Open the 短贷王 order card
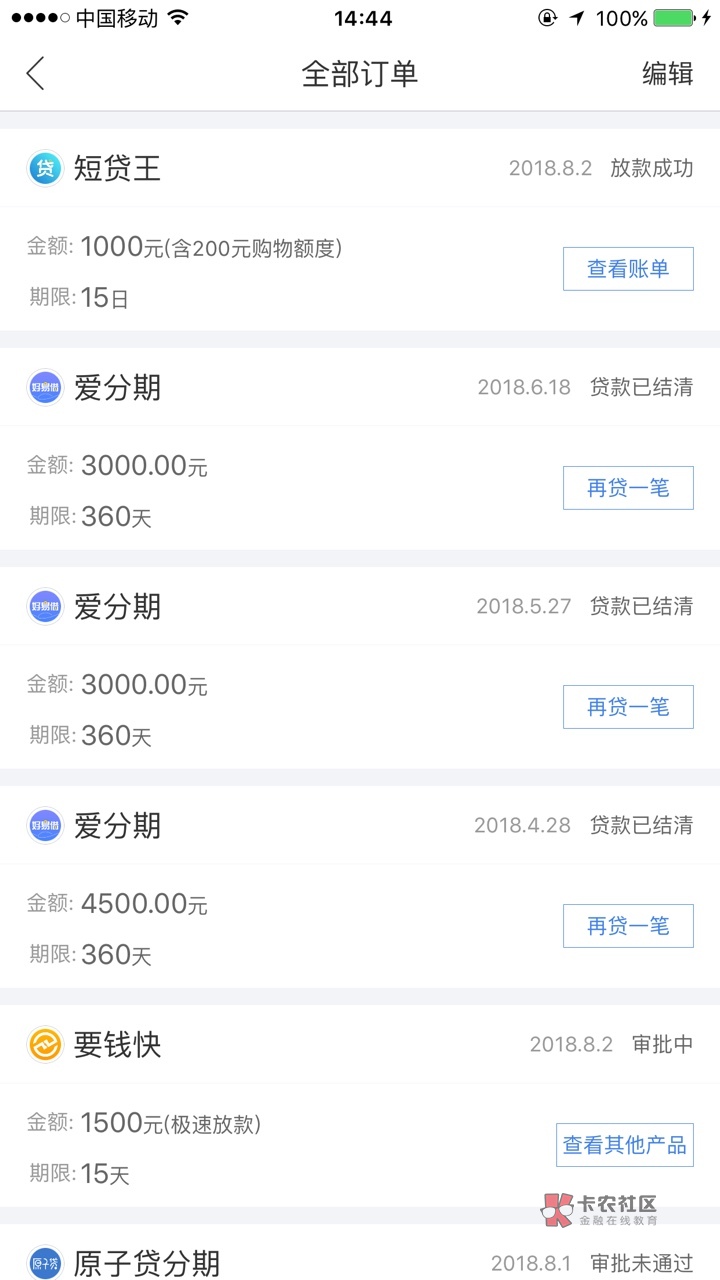Viewport: 720px width, 1280px height. tap(360, 230)
